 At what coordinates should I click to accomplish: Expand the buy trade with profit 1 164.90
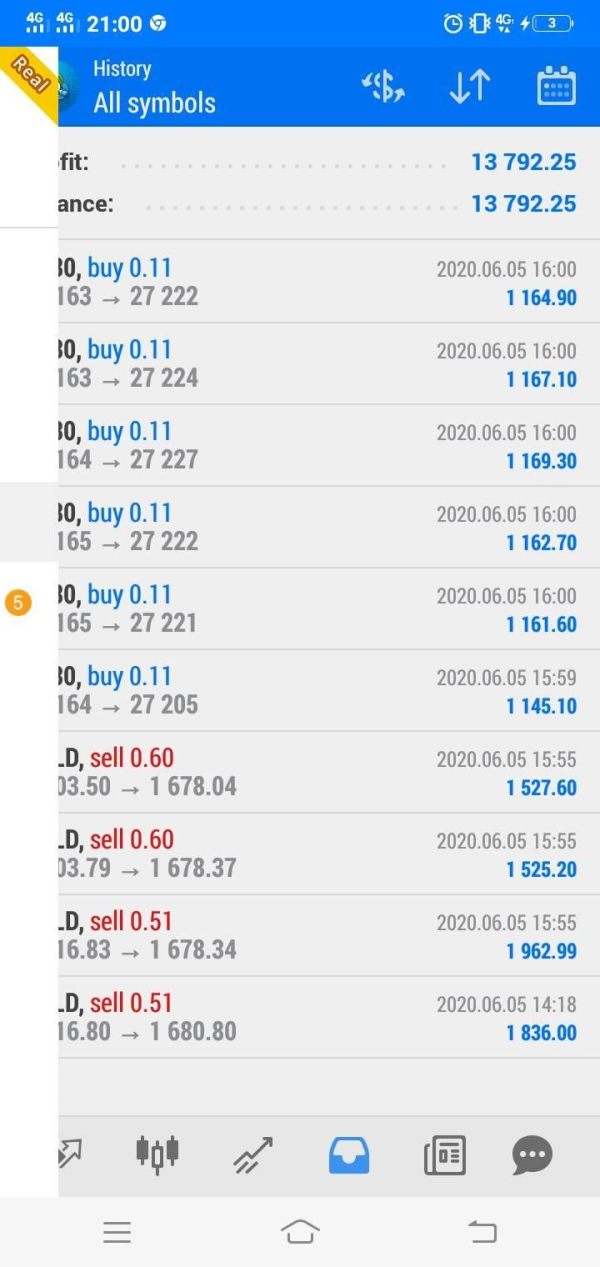[x=320, y=282]
